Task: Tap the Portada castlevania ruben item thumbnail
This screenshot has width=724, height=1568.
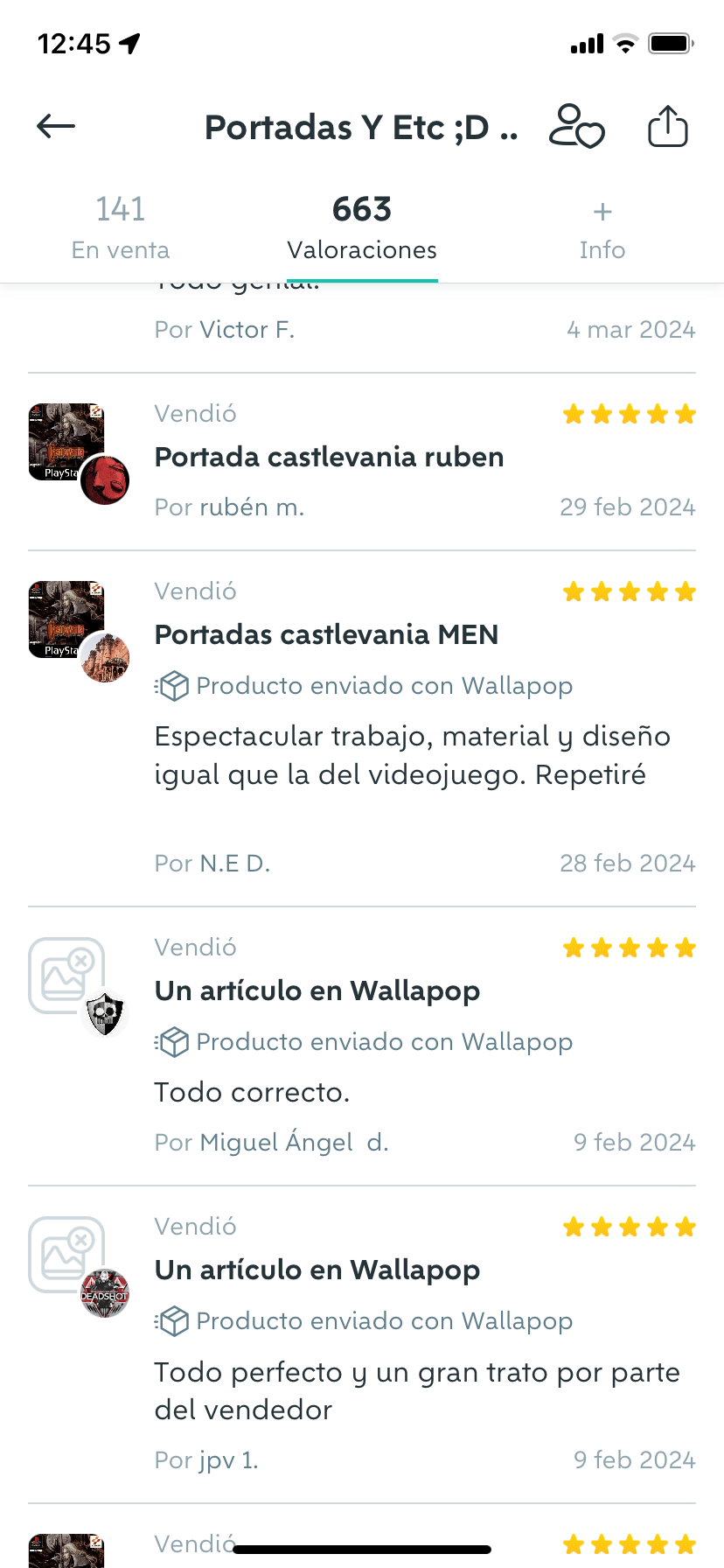Action: point(66,441)
